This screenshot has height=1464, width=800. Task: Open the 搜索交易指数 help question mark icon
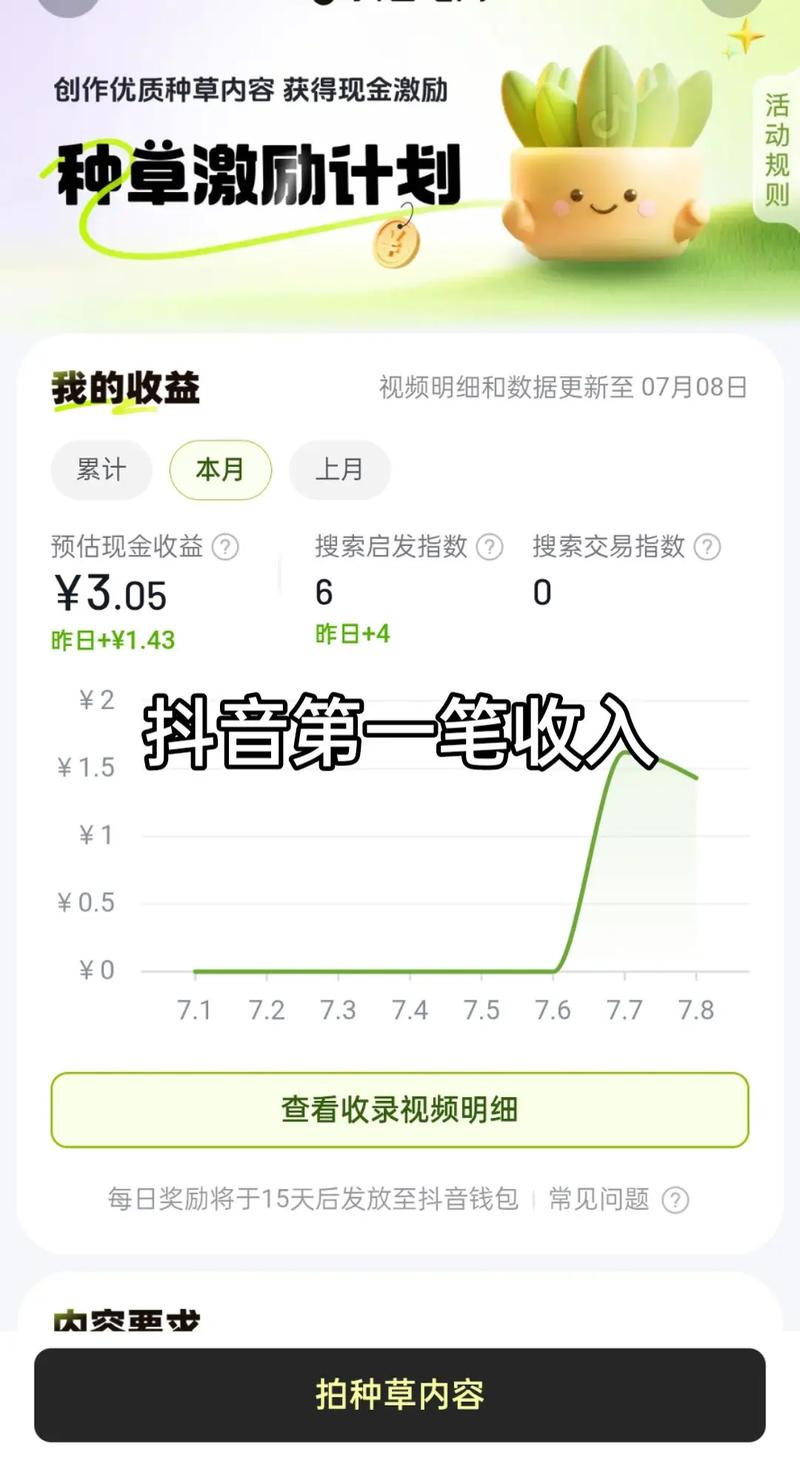coord(707,547)
